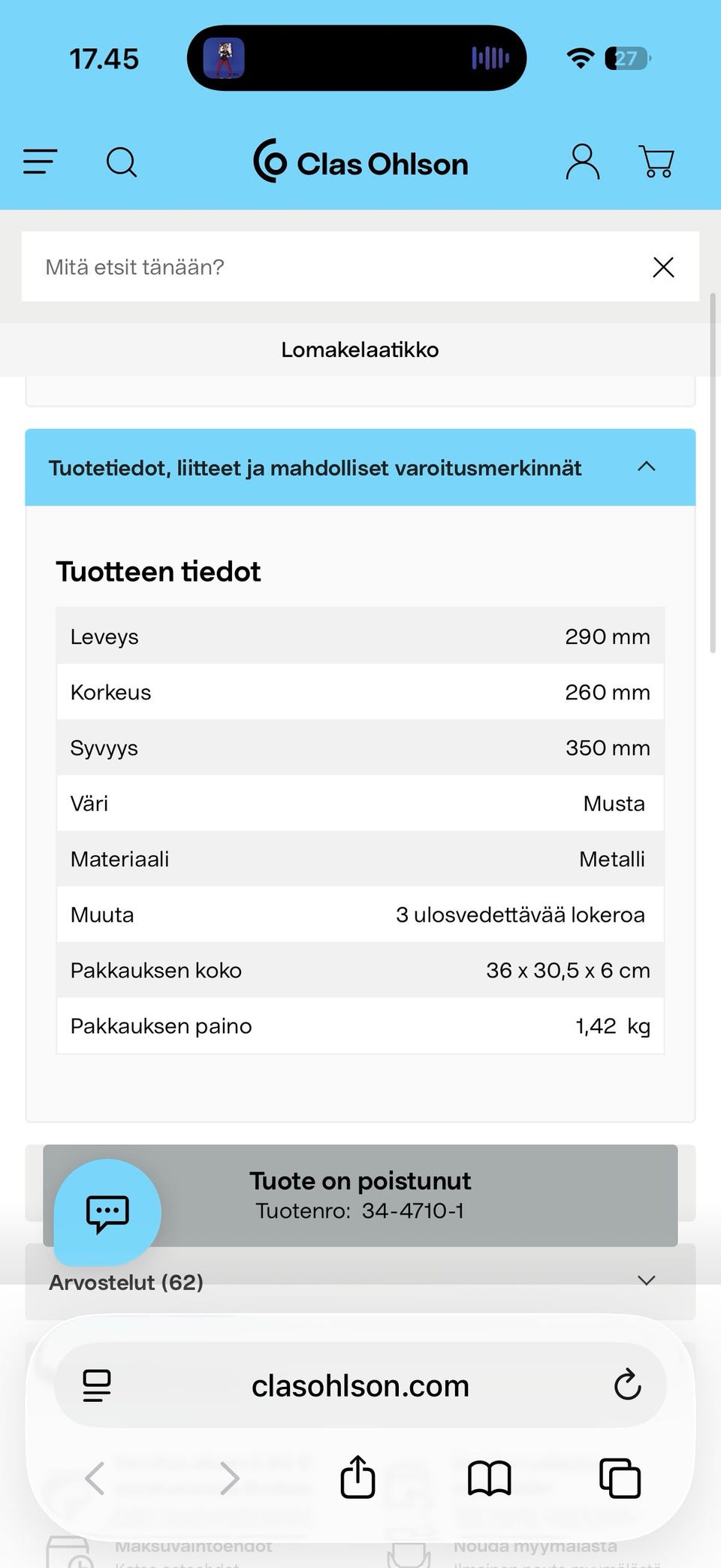Collapse the Tuotetiedot product information section
Viewport: 721px width, 1568px height.
click(645, 467)
